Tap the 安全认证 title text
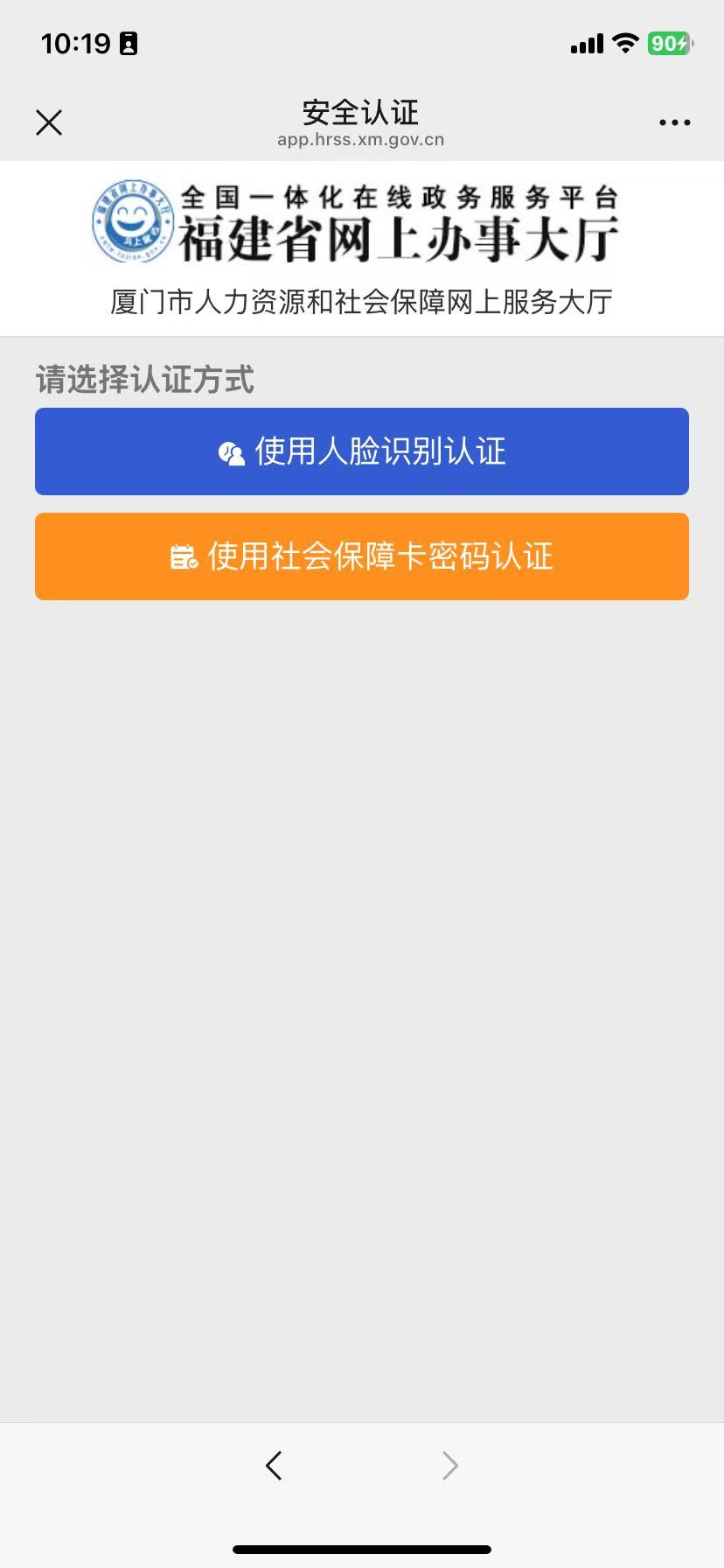Screen dimensions: 724x1568 tap(361, 113)
